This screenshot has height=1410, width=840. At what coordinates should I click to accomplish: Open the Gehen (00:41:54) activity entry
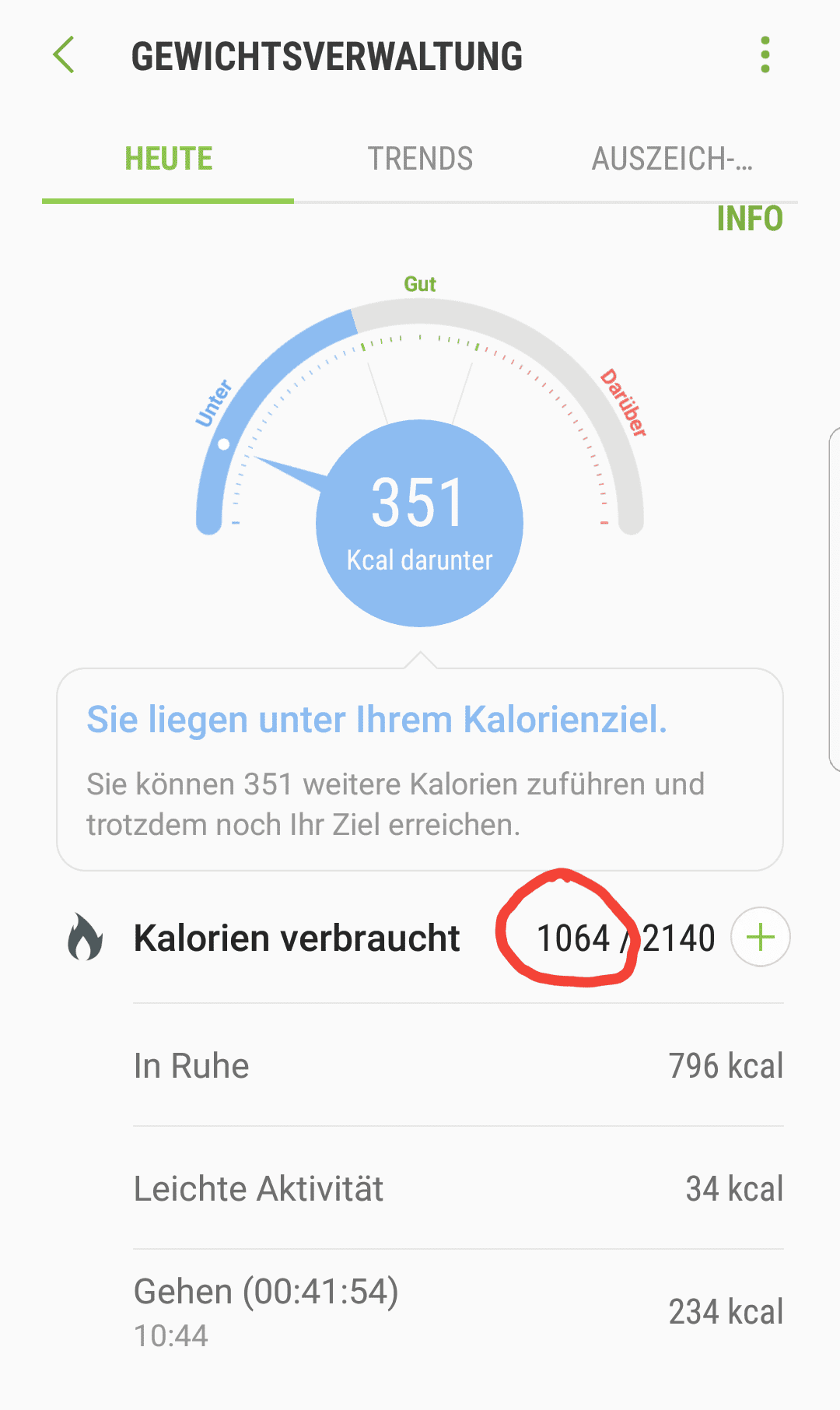pyautogui.click(x=458, y=1311)
